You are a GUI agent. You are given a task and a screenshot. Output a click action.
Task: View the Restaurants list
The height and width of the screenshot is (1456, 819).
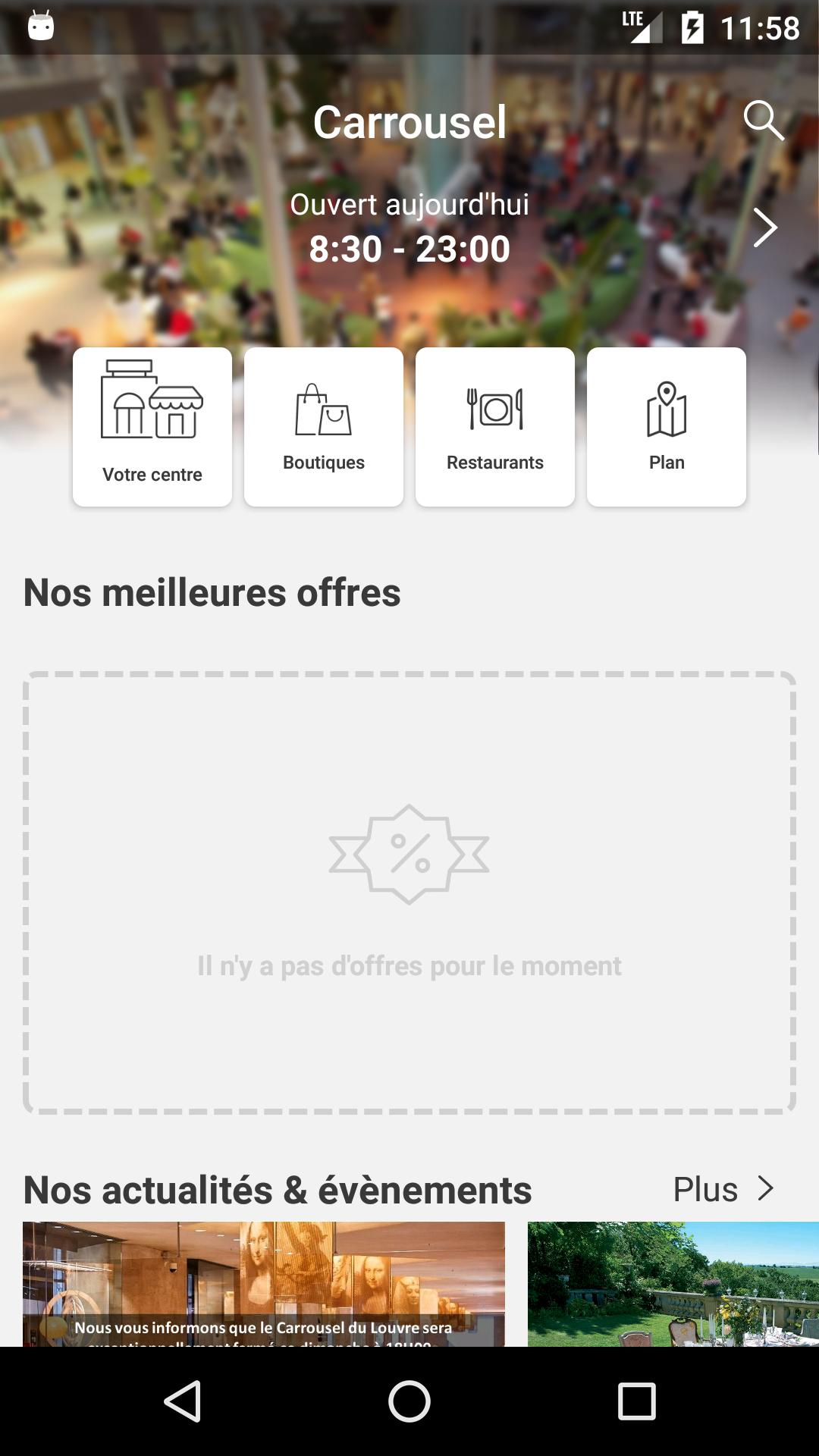click(495, 427)
